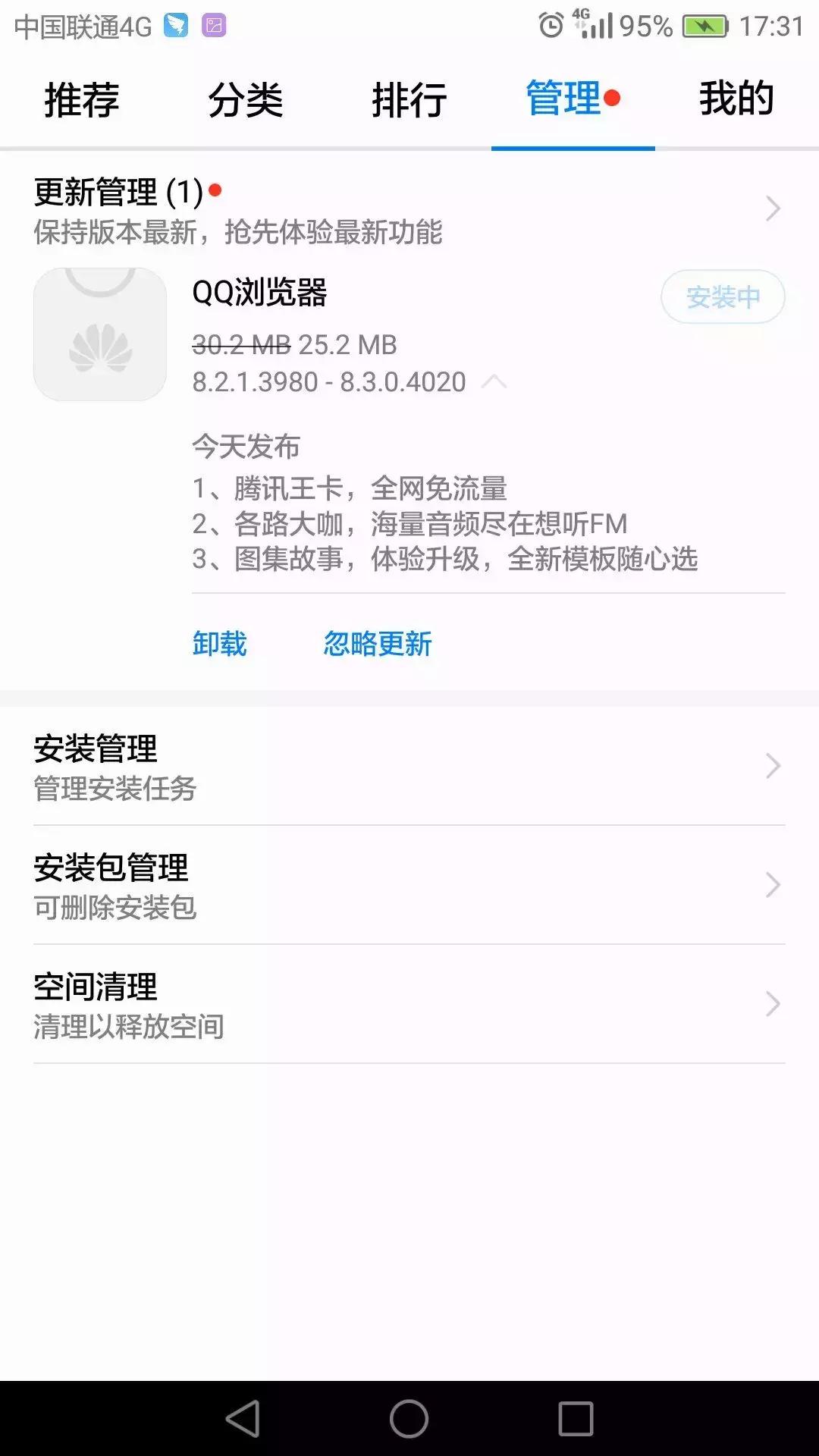The image size is (819, 1456).
Task: Tap the screenshot notification icon
Action: click(215, 24)
